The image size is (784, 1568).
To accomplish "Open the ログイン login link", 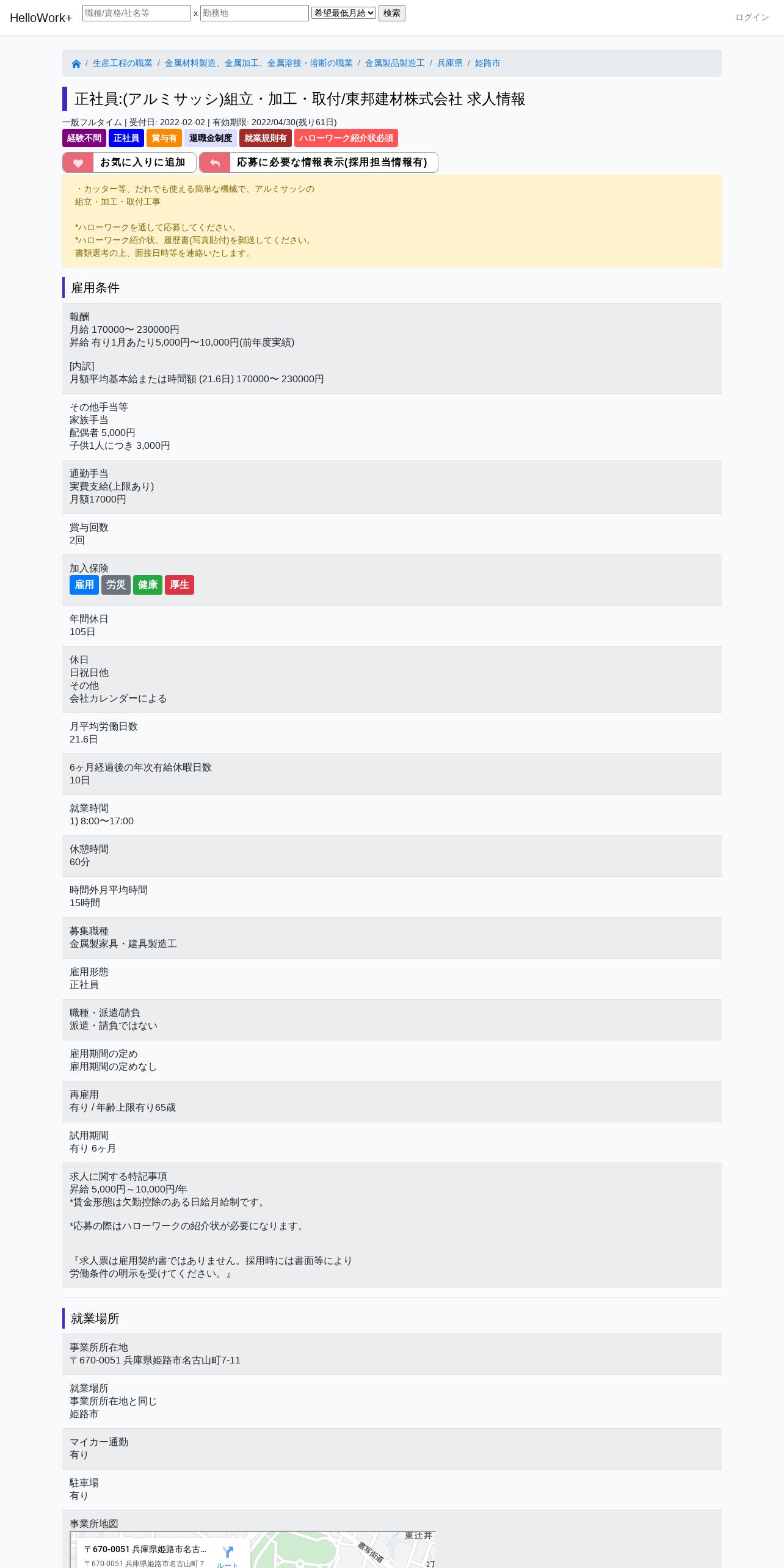I will click(752, 18).
